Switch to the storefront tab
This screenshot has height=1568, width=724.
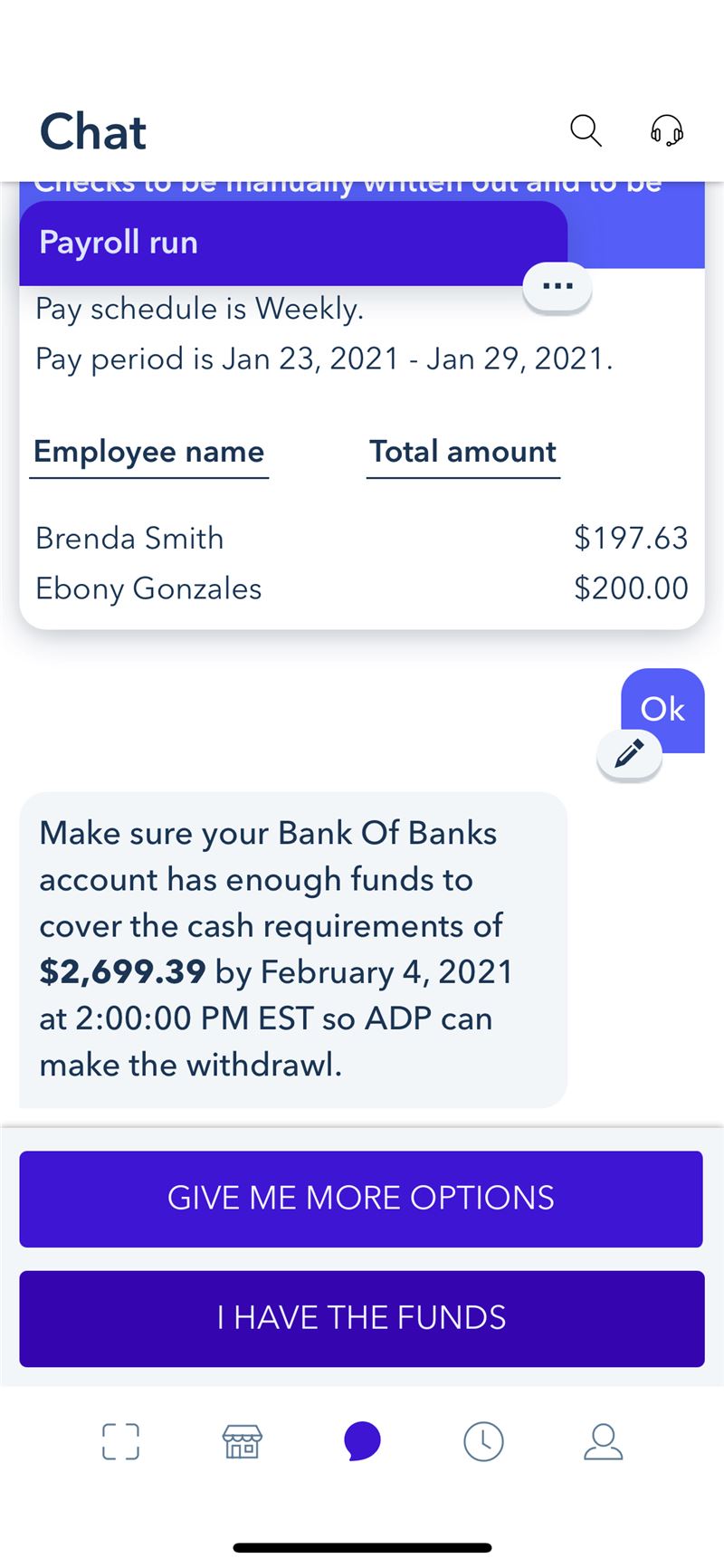pos(242,1441)
